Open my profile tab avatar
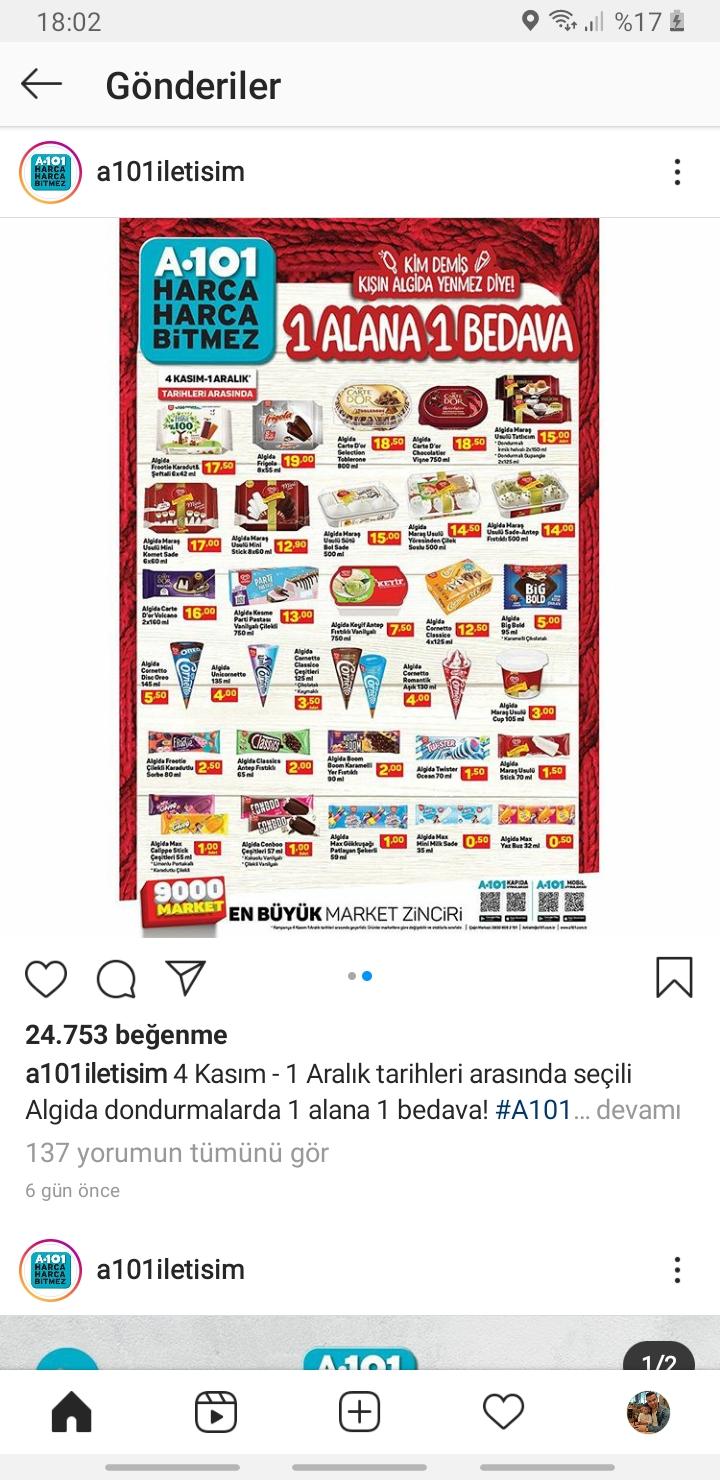 click(648, 1412)
